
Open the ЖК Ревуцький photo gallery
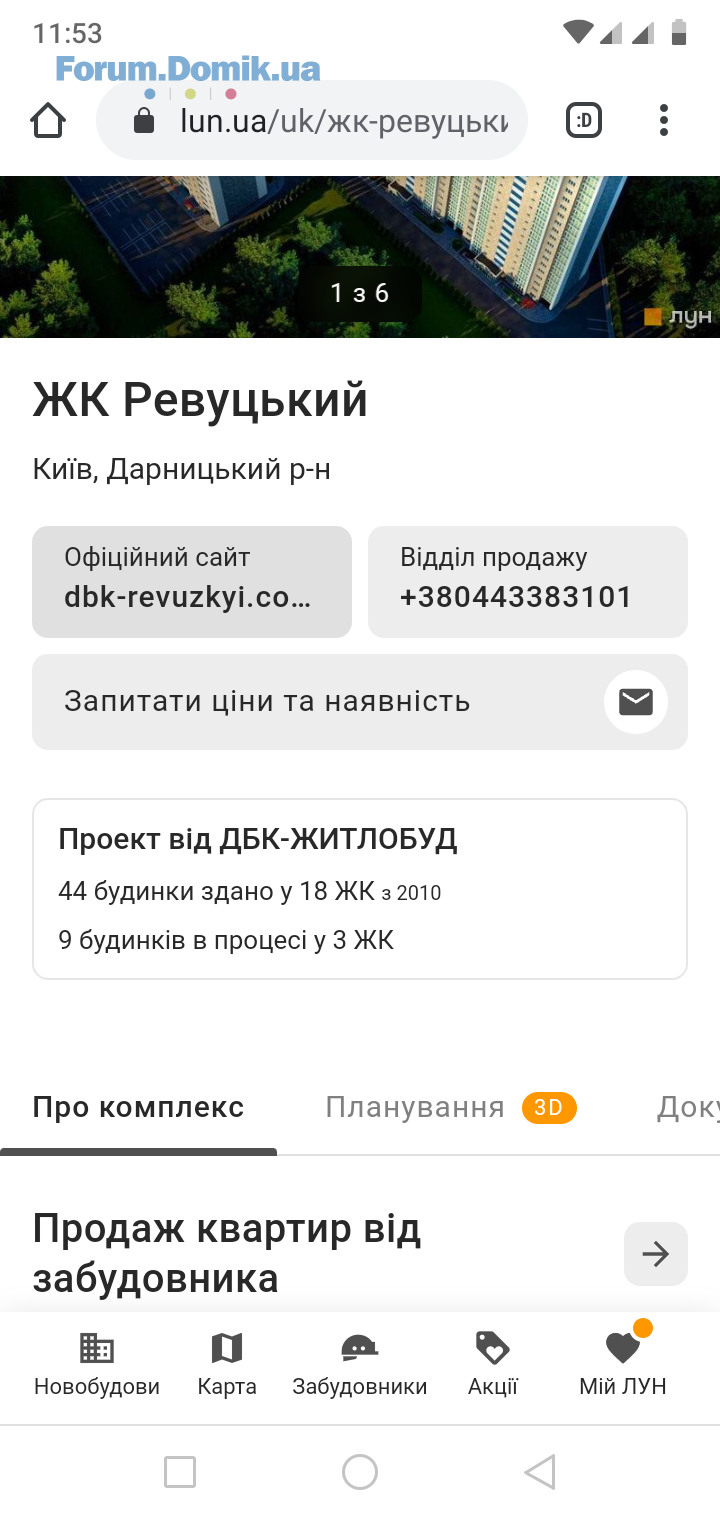coord(360,257)
